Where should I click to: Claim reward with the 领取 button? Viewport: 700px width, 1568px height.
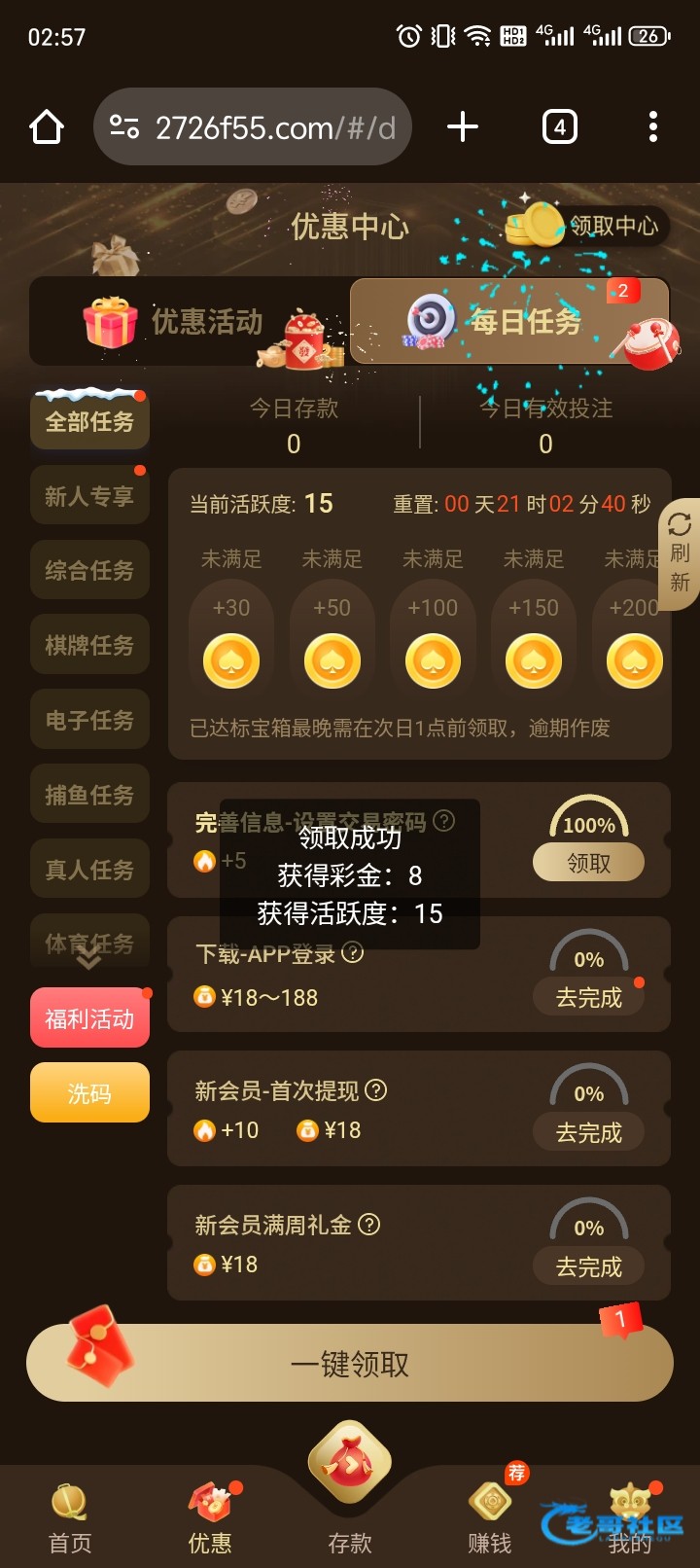click(x=588, y=863)
